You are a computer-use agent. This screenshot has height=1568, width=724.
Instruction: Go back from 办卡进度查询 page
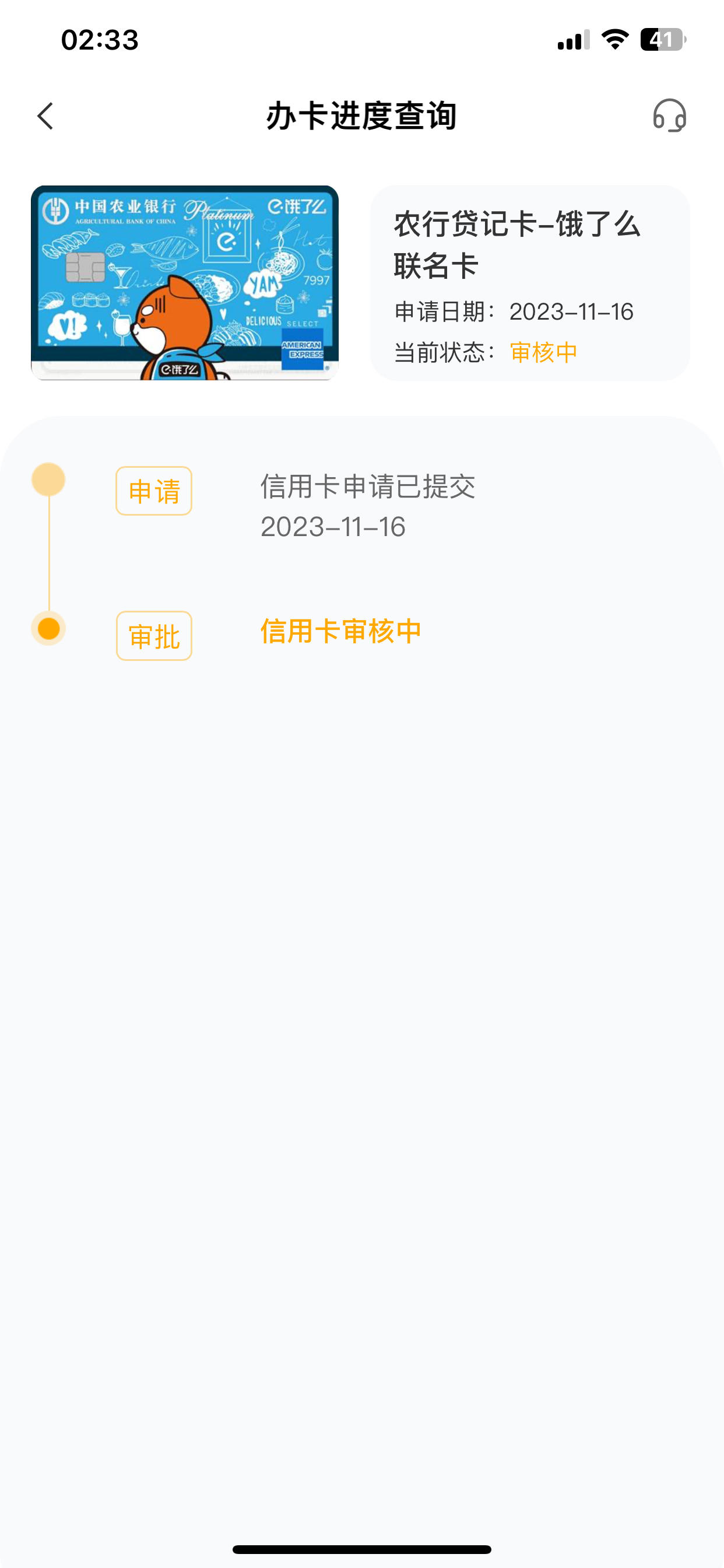45,116
